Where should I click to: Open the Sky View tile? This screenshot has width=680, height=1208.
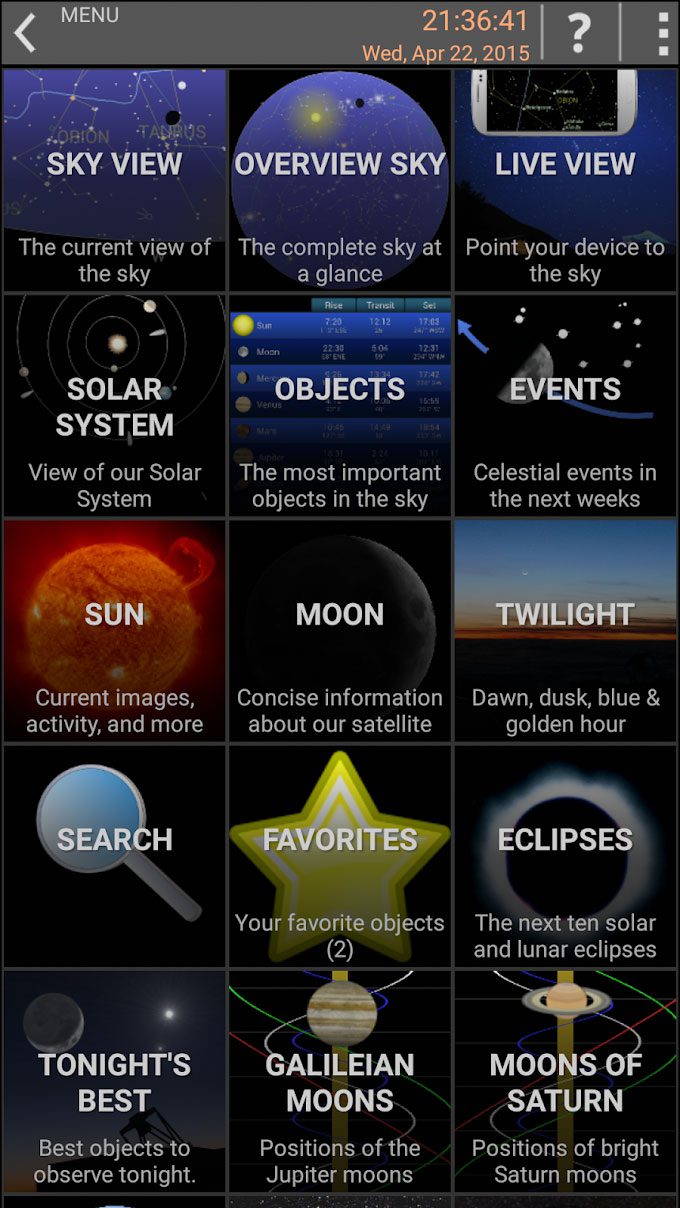click(x=114, y=180)
